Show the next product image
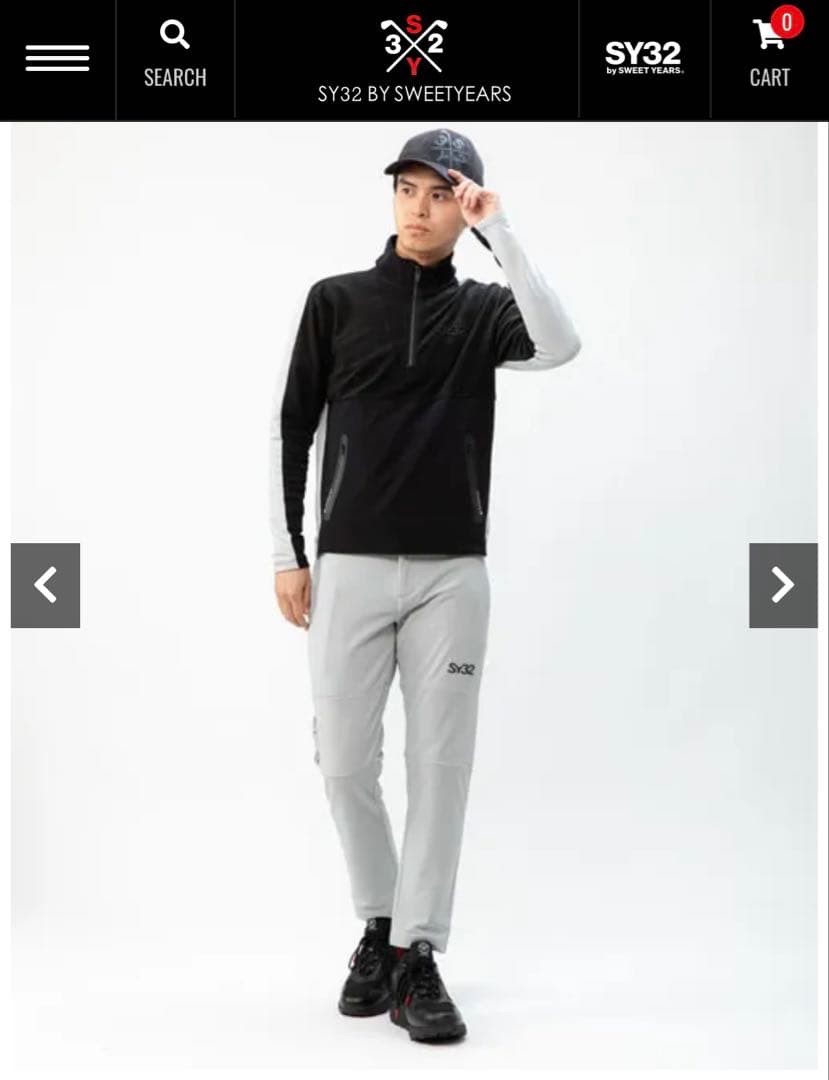This screenshot has width=829, height=1080. click(783, 585)
